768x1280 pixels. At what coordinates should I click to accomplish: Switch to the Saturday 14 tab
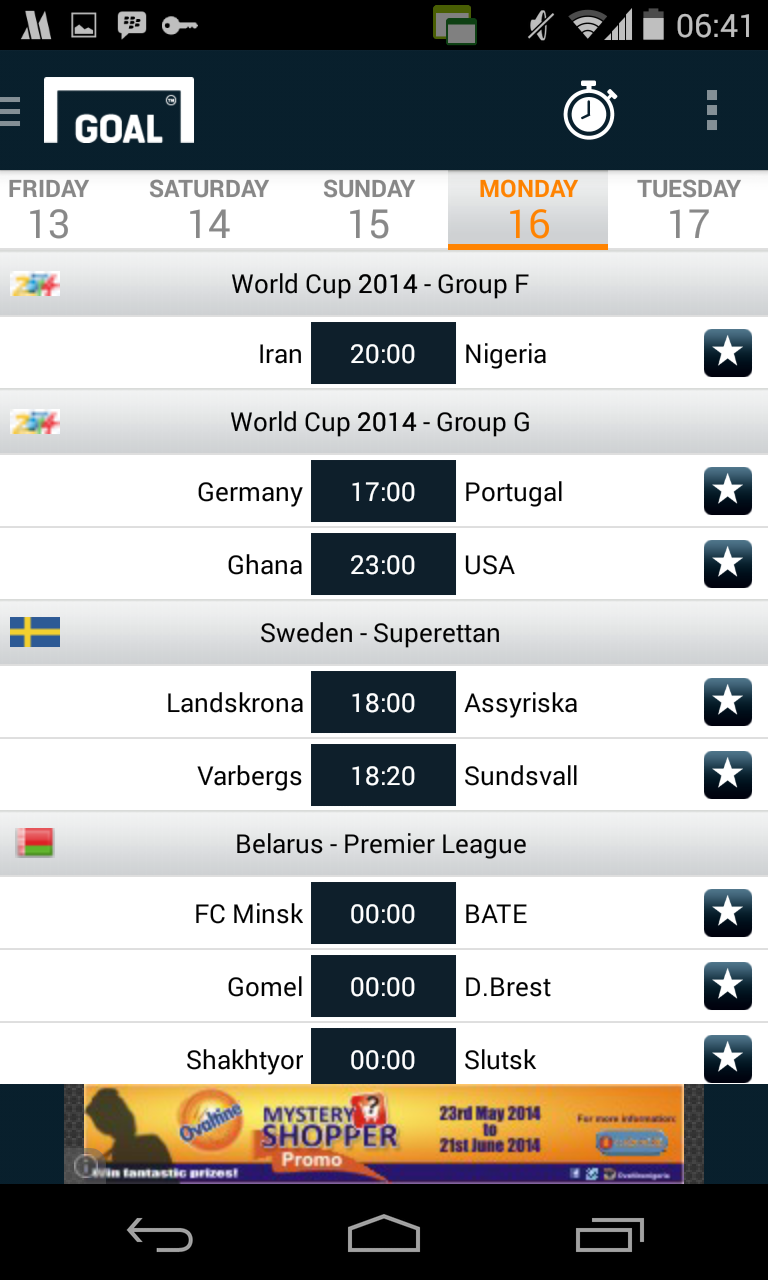point(209,210)
